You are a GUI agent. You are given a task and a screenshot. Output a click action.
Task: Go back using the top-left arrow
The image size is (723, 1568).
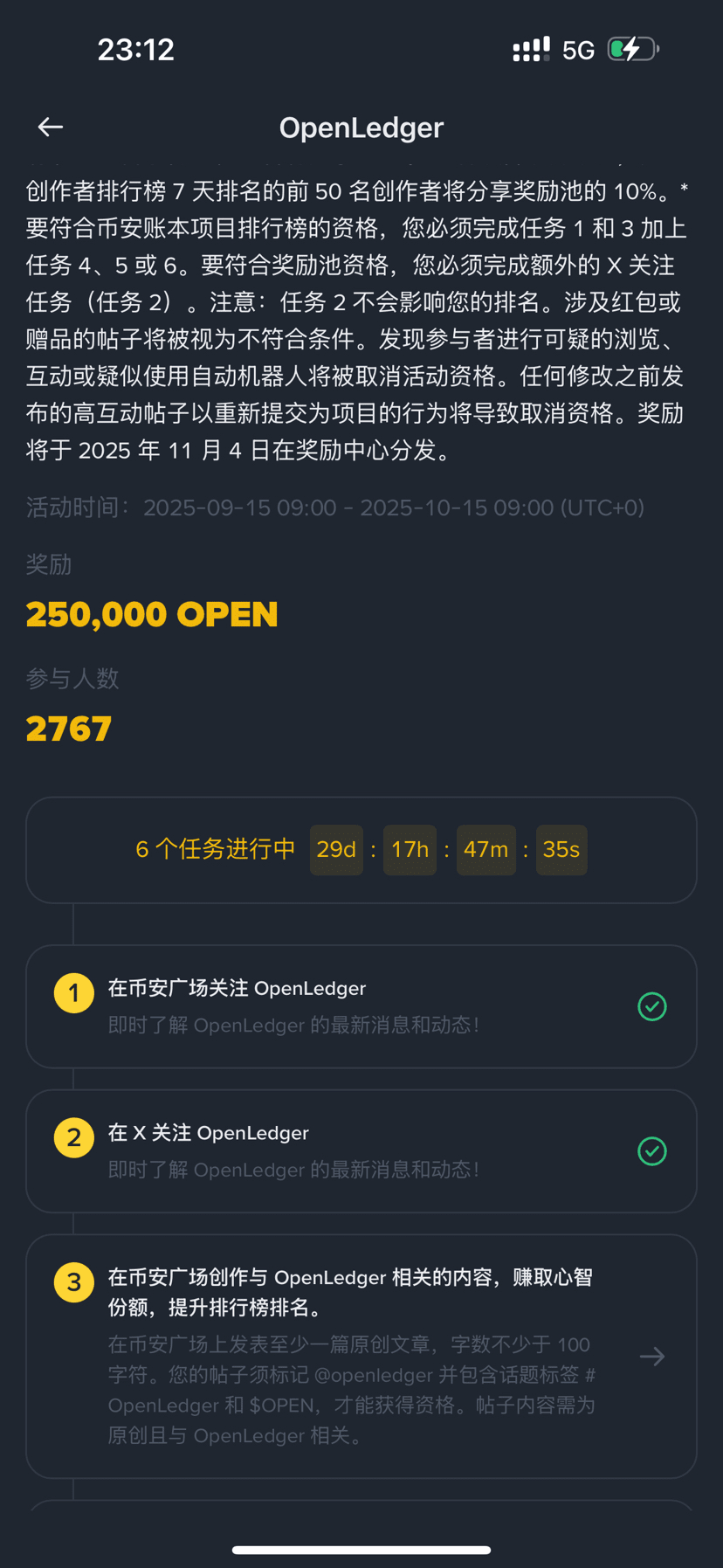pos(51,128)
